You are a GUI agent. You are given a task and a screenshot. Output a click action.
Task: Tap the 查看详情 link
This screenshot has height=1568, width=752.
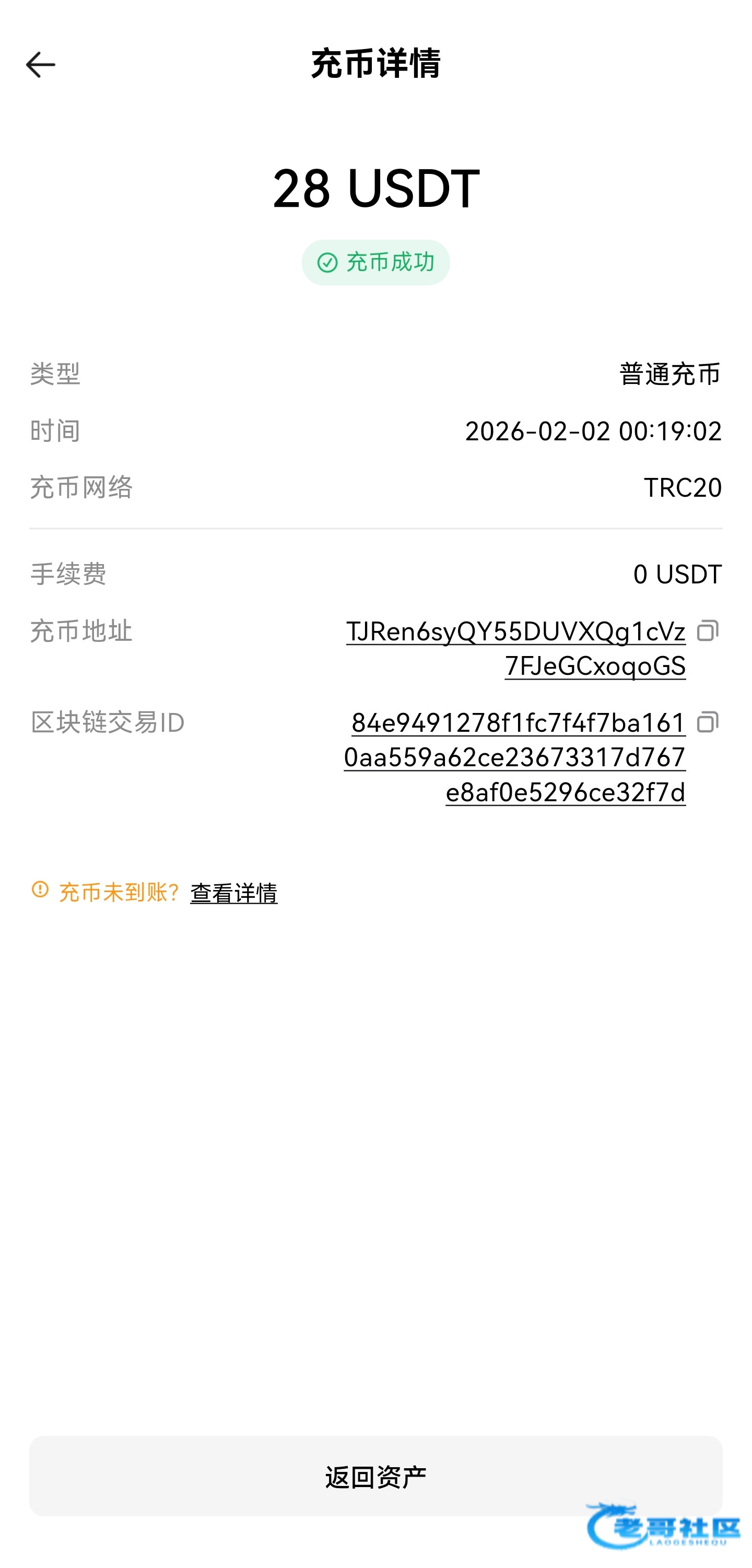click(x=233, y=893)
